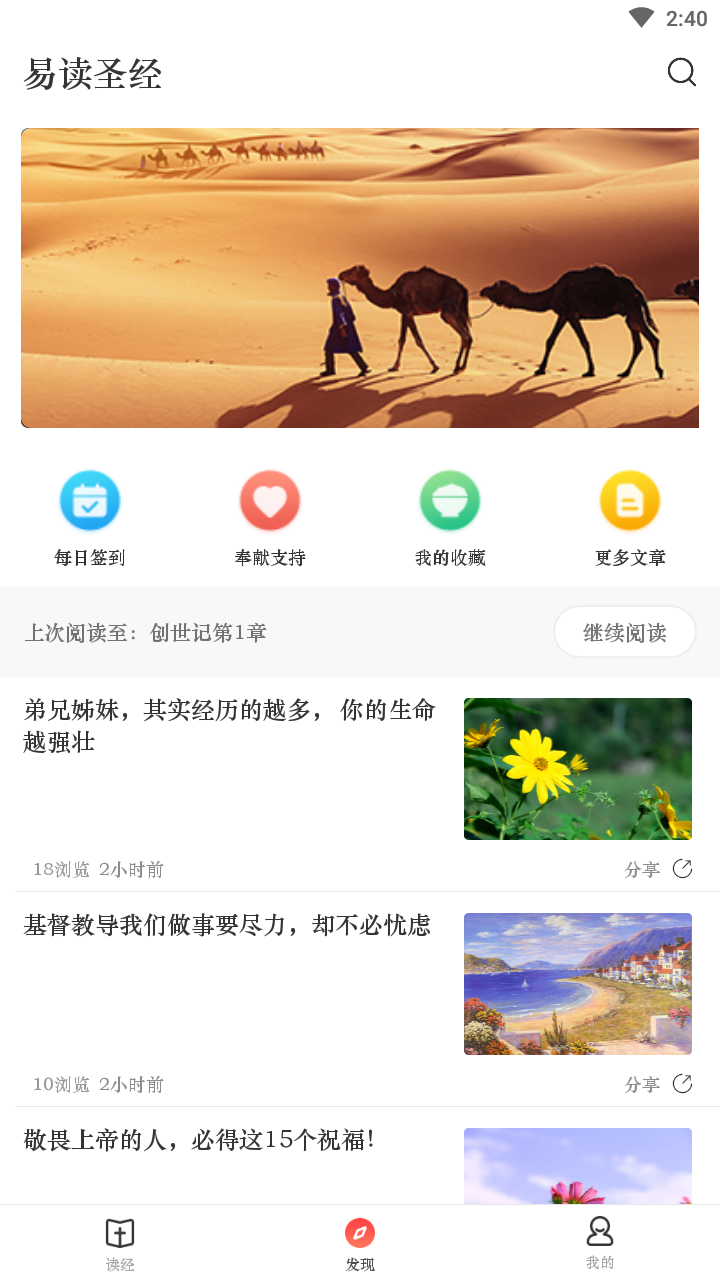Tap the 更多文章 more articles icon

(x=629, y=501)
